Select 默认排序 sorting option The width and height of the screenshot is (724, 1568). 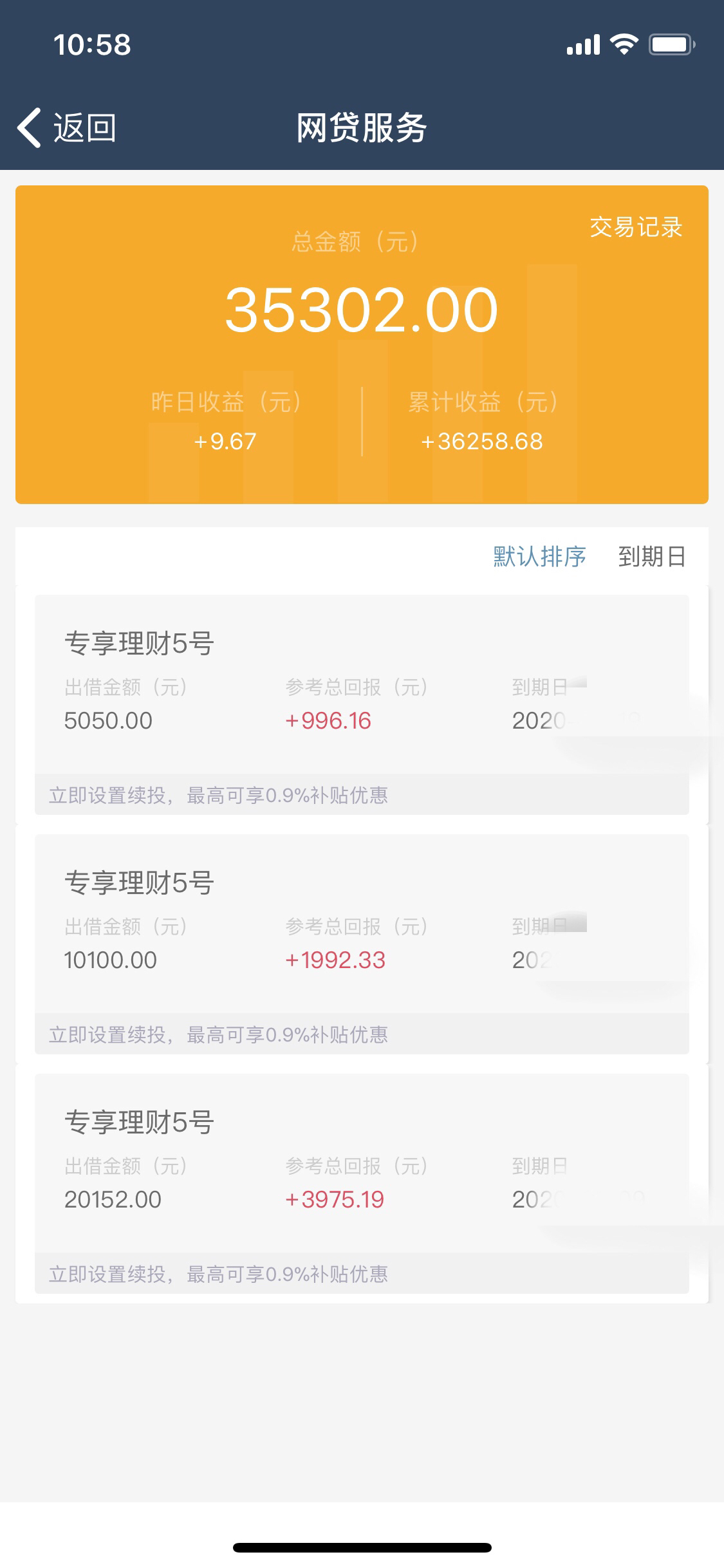539,556
